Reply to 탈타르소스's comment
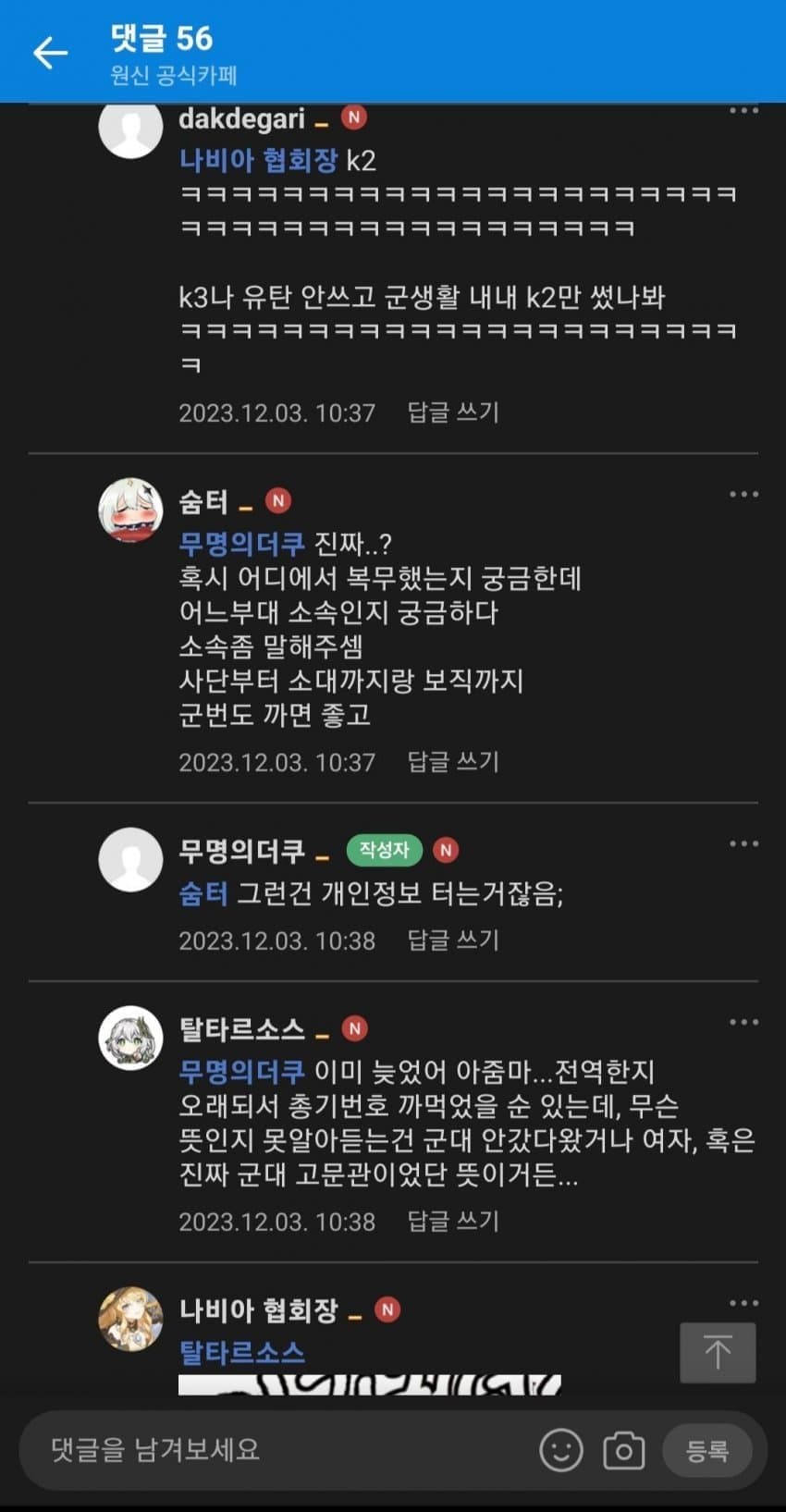The image size is (786, 1512). (453, 1222)
